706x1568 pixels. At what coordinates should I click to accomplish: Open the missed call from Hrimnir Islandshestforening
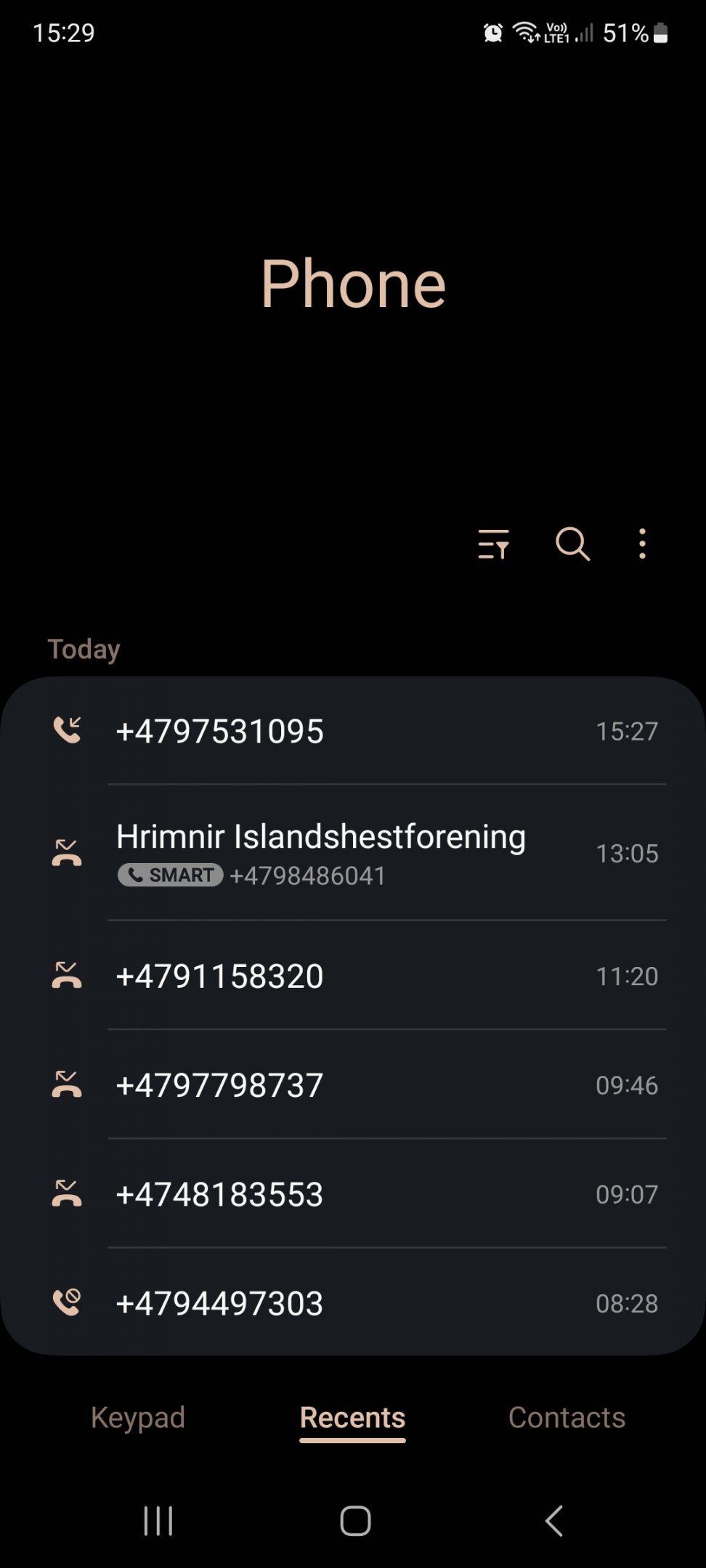click(x=353, y=853)
